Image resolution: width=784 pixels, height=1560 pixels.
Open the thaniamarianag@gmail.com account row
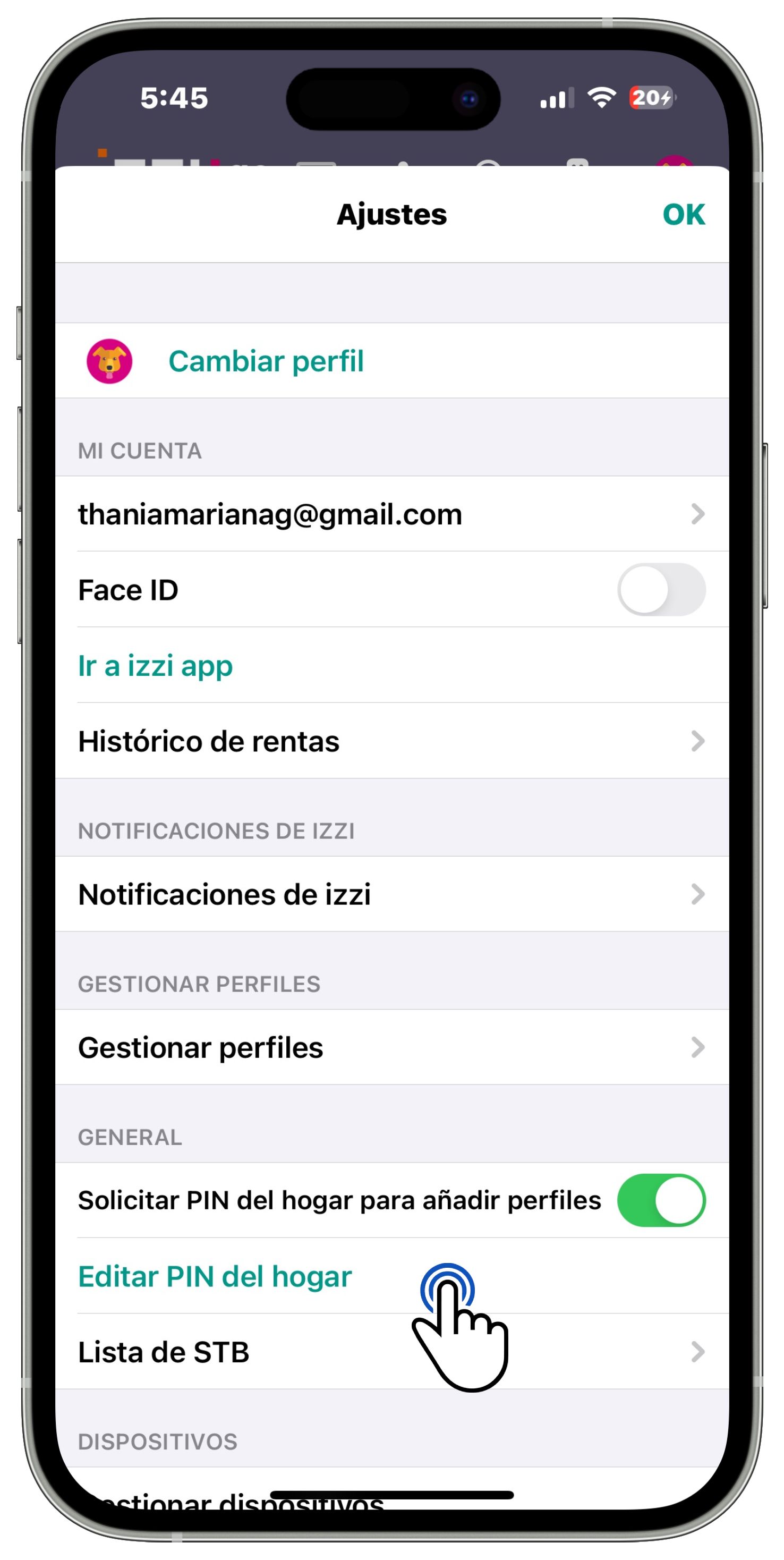click(x=391, y=514)
